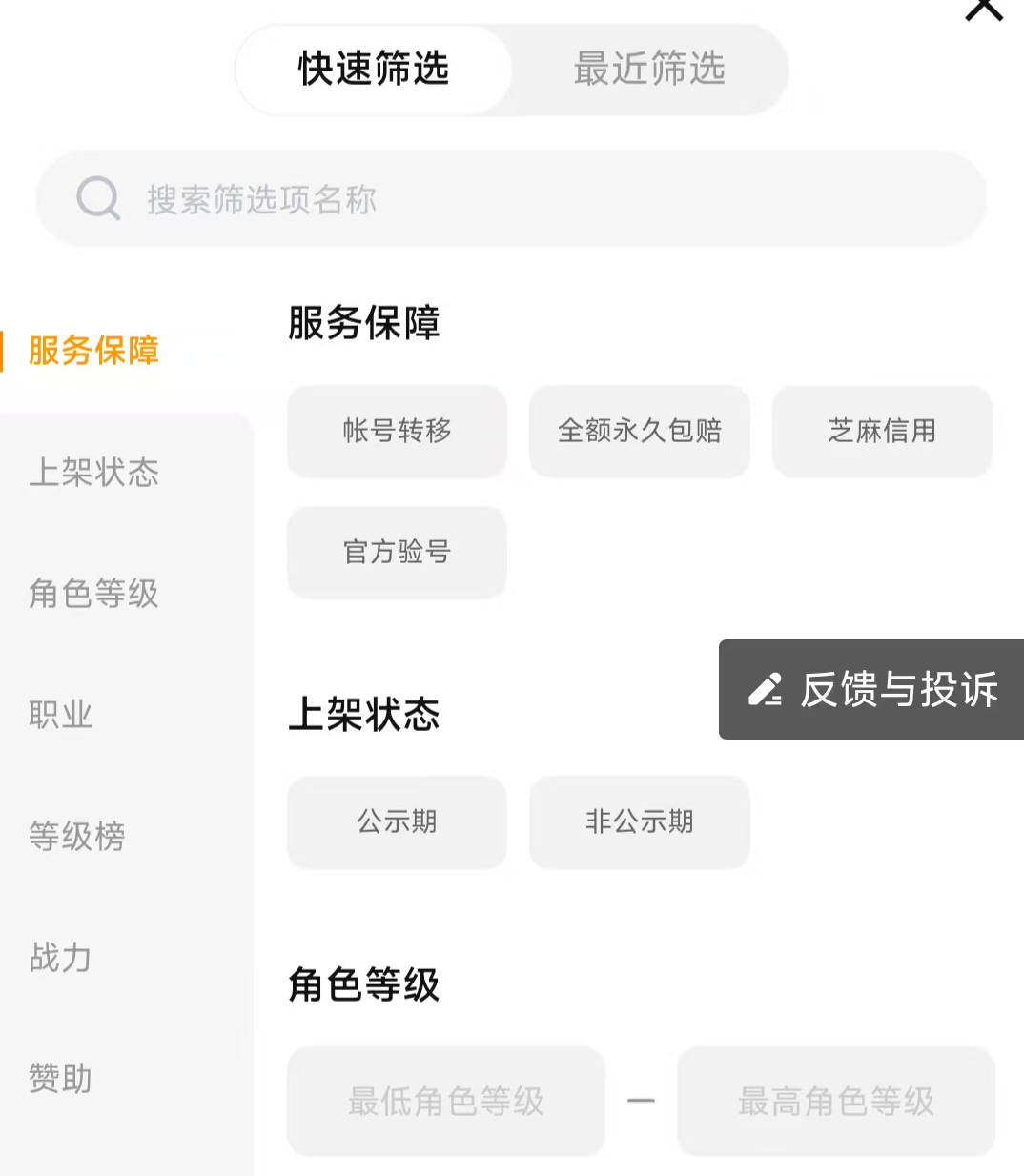Select 赞助 in the sidebar
Viewport: 1024px width, 1176px height.
coord(61,1078)
